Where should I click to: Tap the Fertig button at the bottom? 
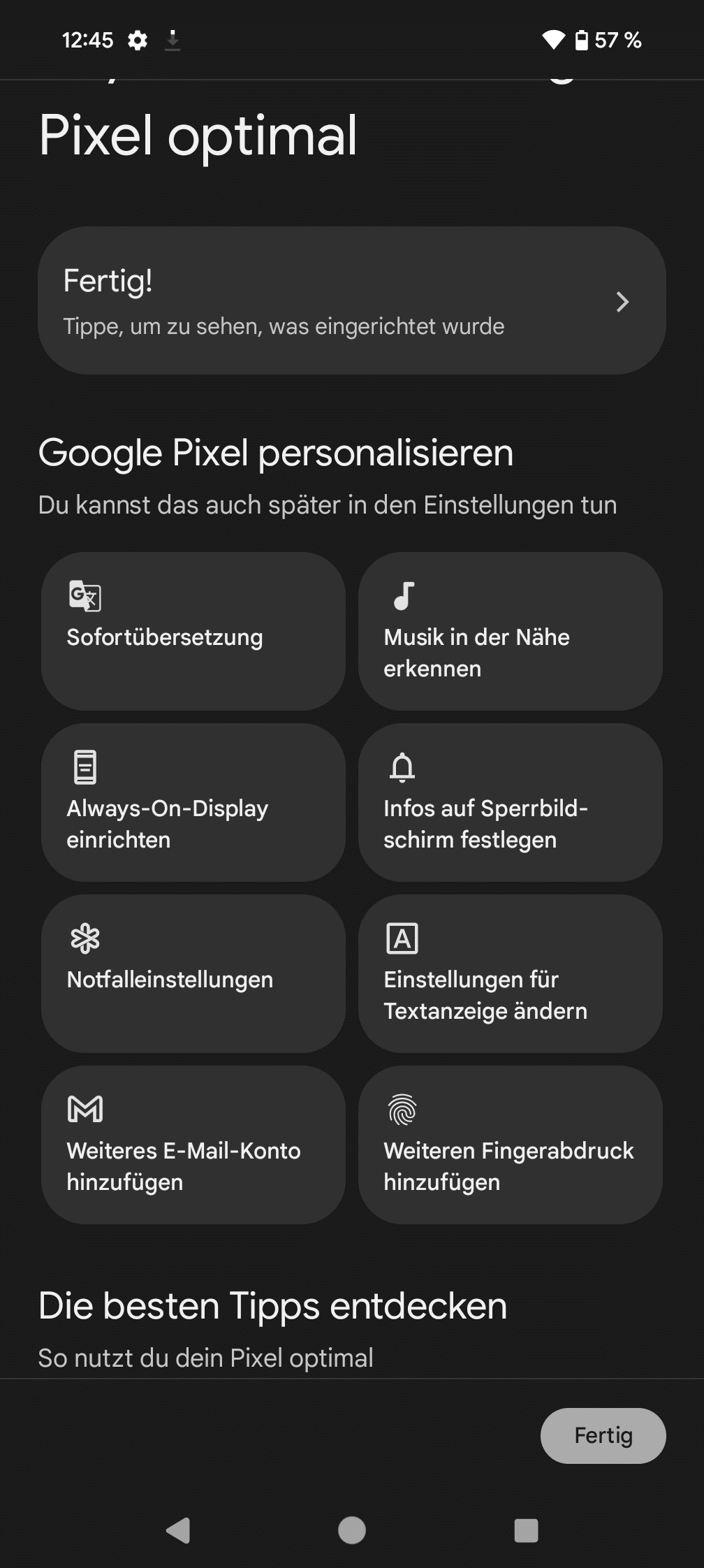(603, 1436)
